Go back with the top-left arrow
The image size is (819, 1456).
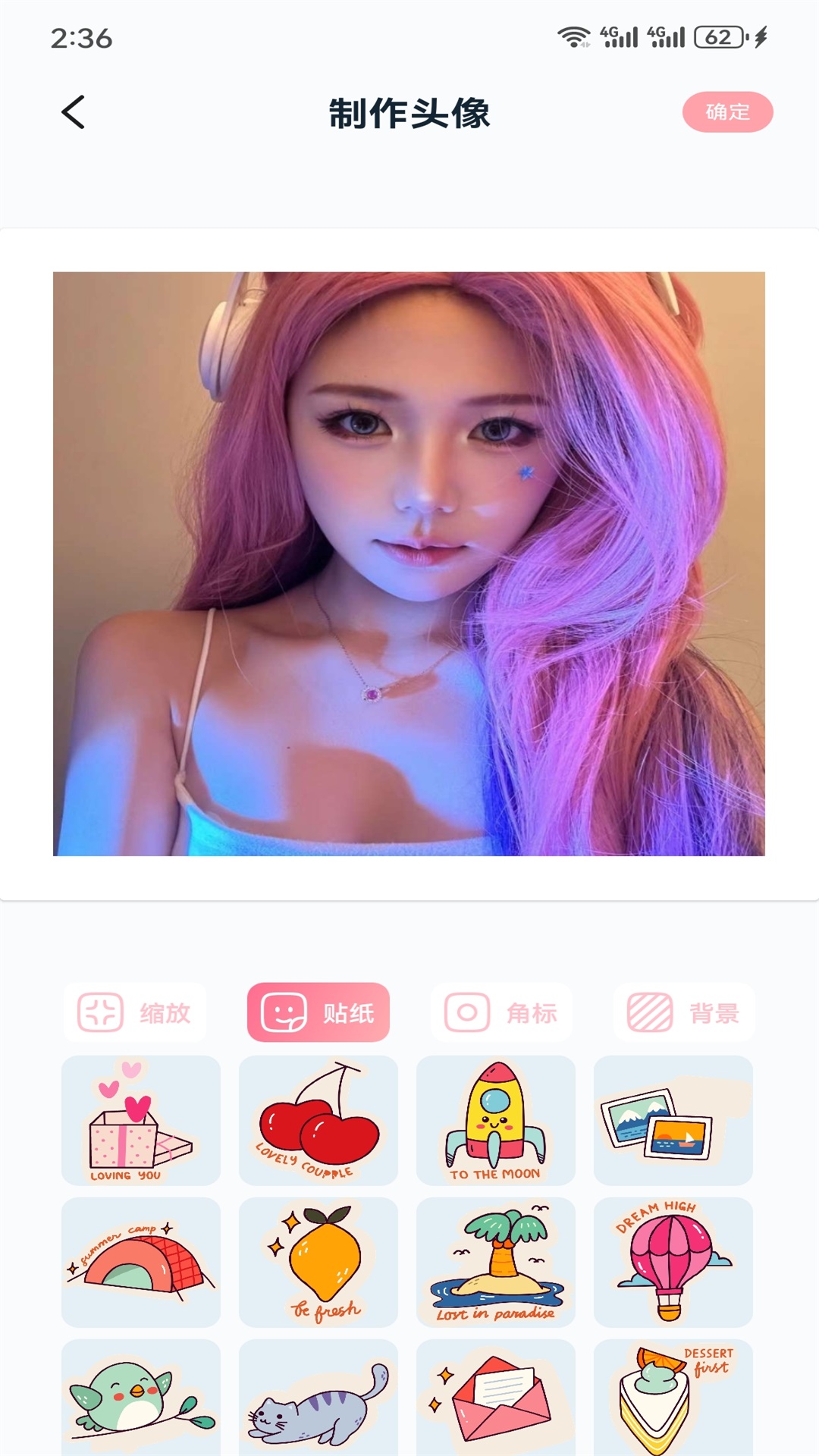click(x=74, y=112)
